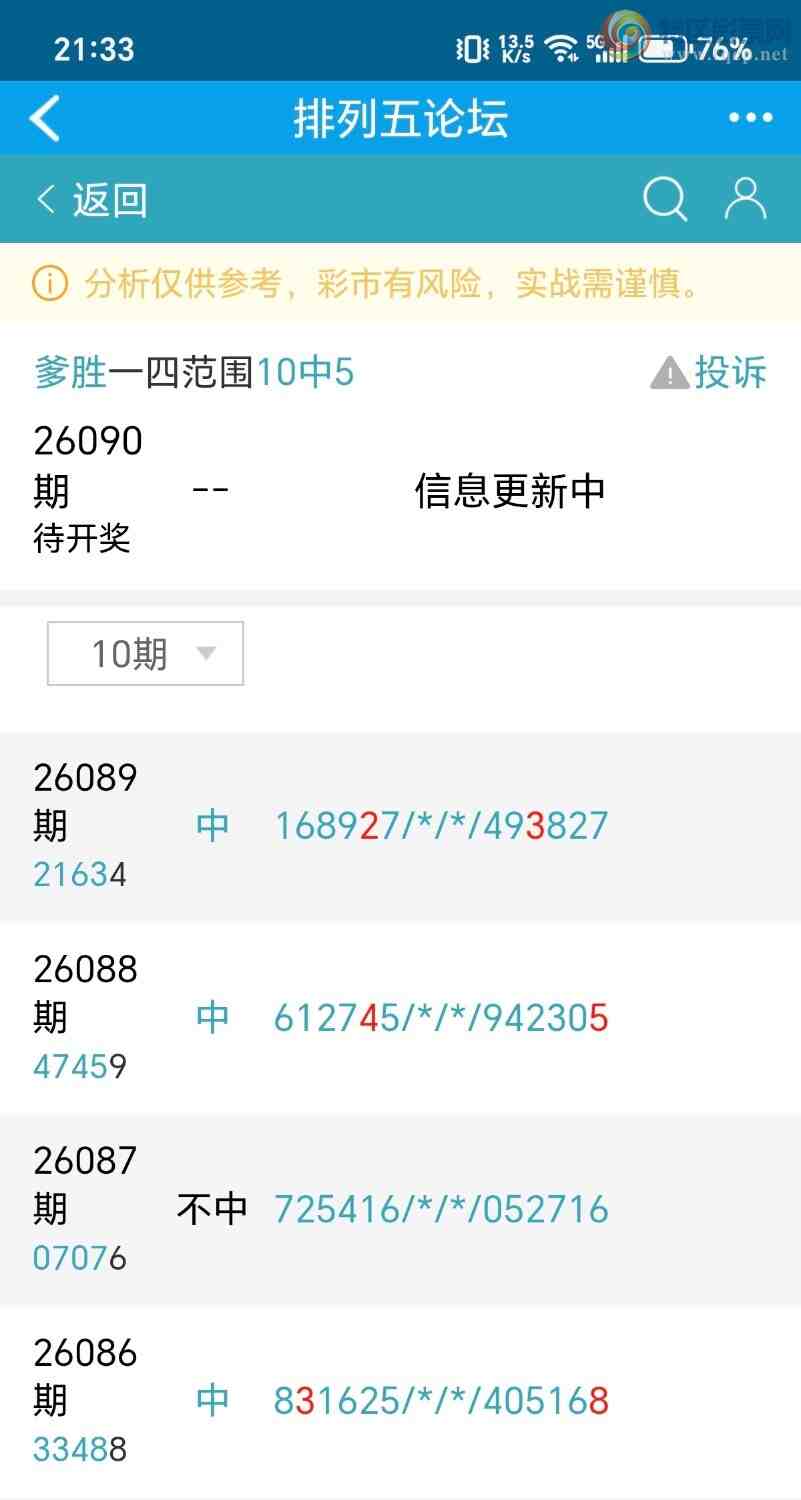This screenshot has width=801, height=1500.
Task: Tap the 排列五论坛 title bar
Action: (400, 117)
